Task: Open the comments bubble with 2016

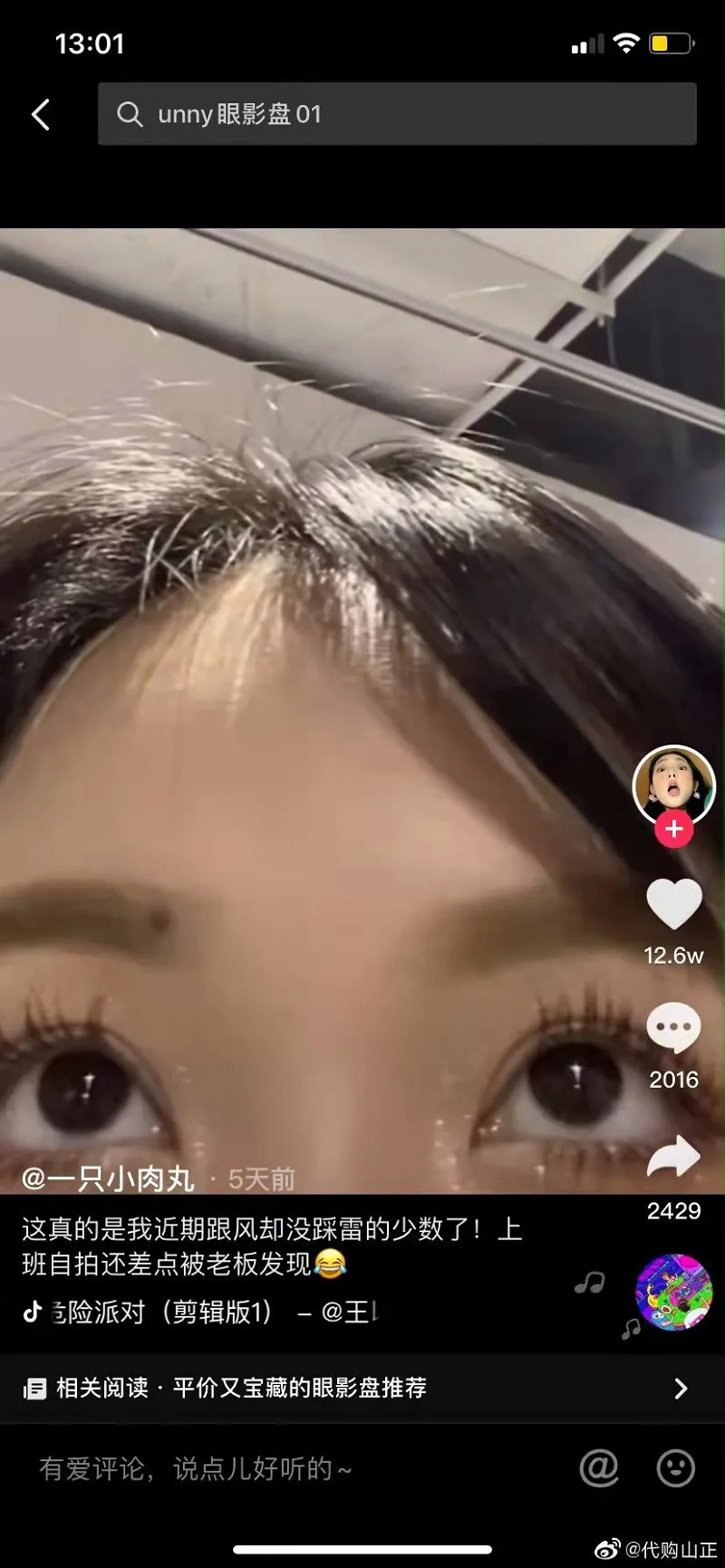Action: click(x=673, y=1028)
